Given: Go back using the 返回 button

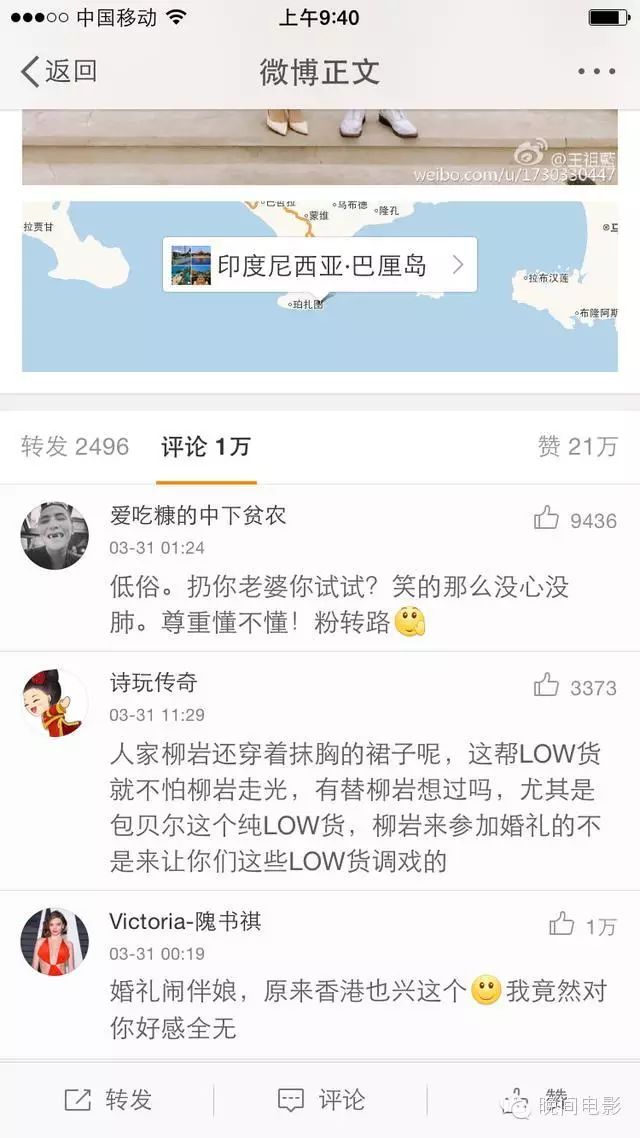Looking at the screenshot, I should point(58,71).
